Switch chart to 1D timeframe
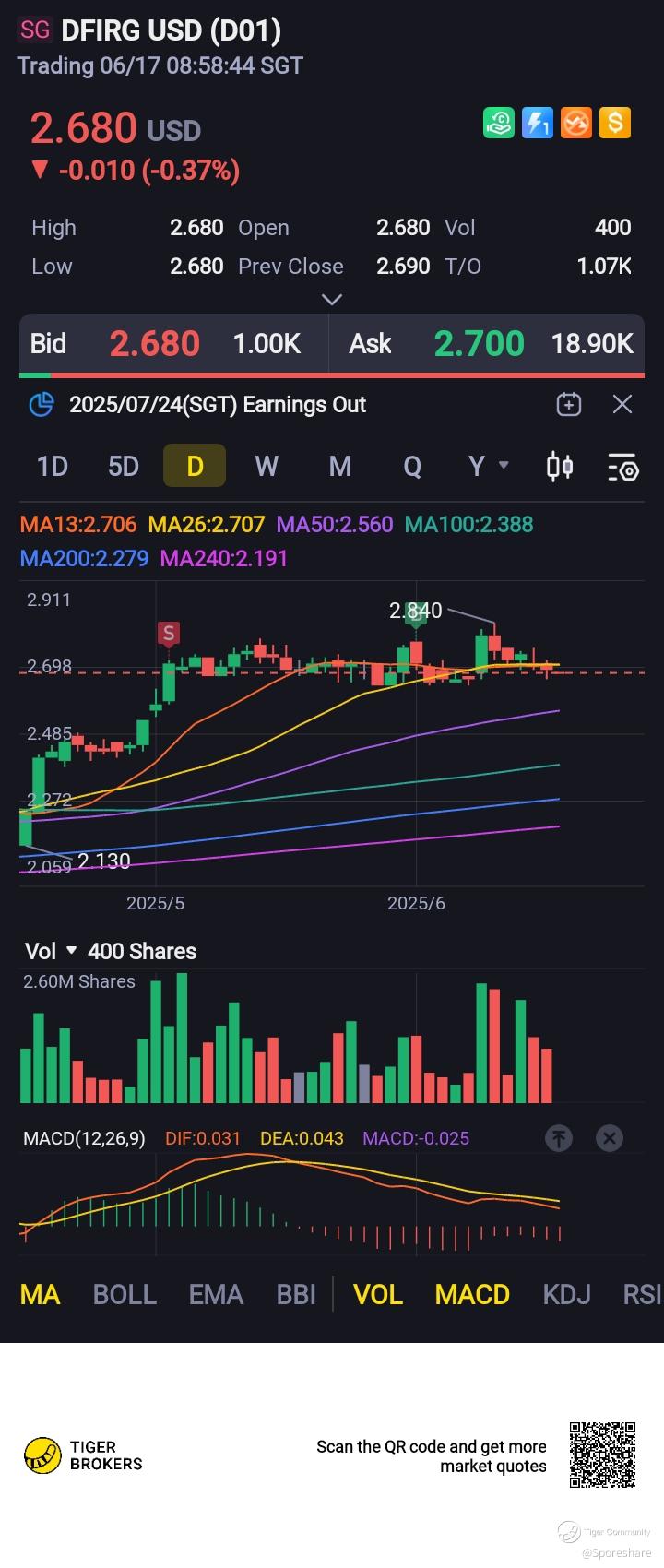This screenshot has height=1568, width=664. tap(53, 466)
